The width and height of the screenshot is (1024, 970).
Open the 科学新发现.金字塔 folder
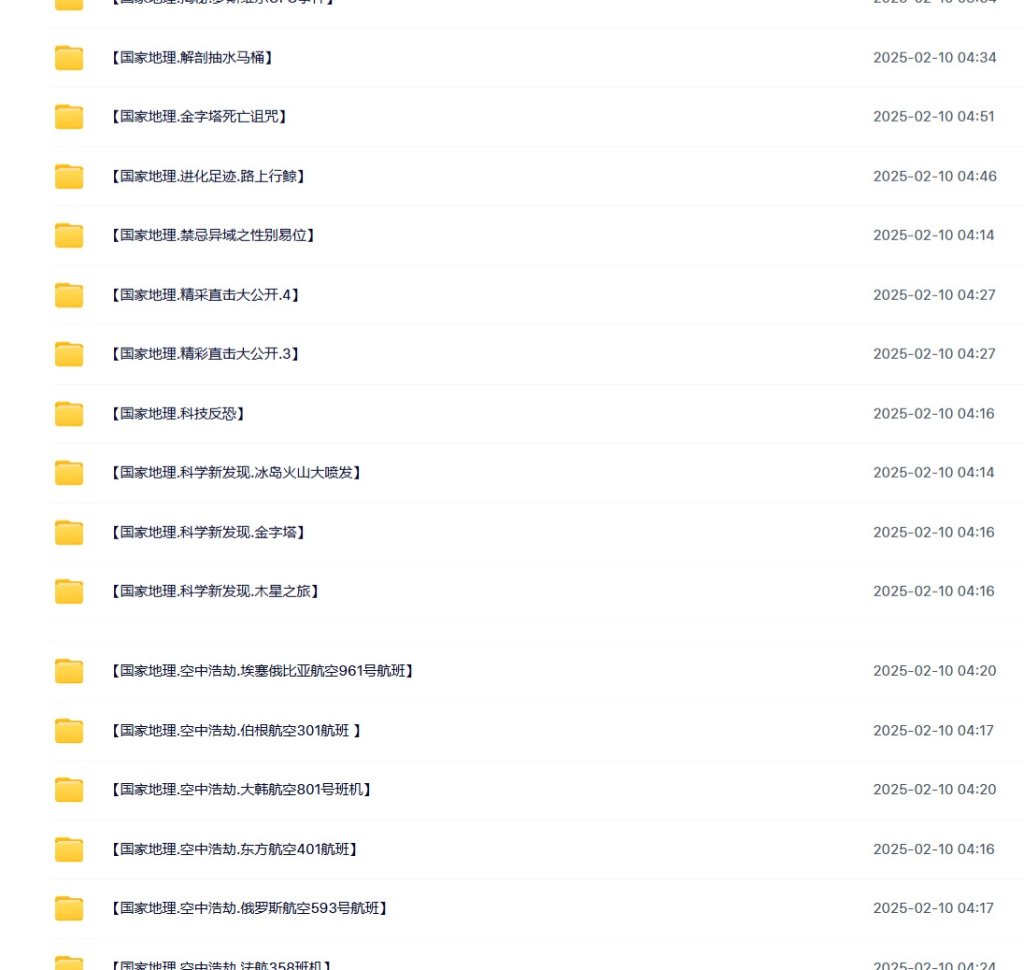pyautogui.click(x=206, y=532)
